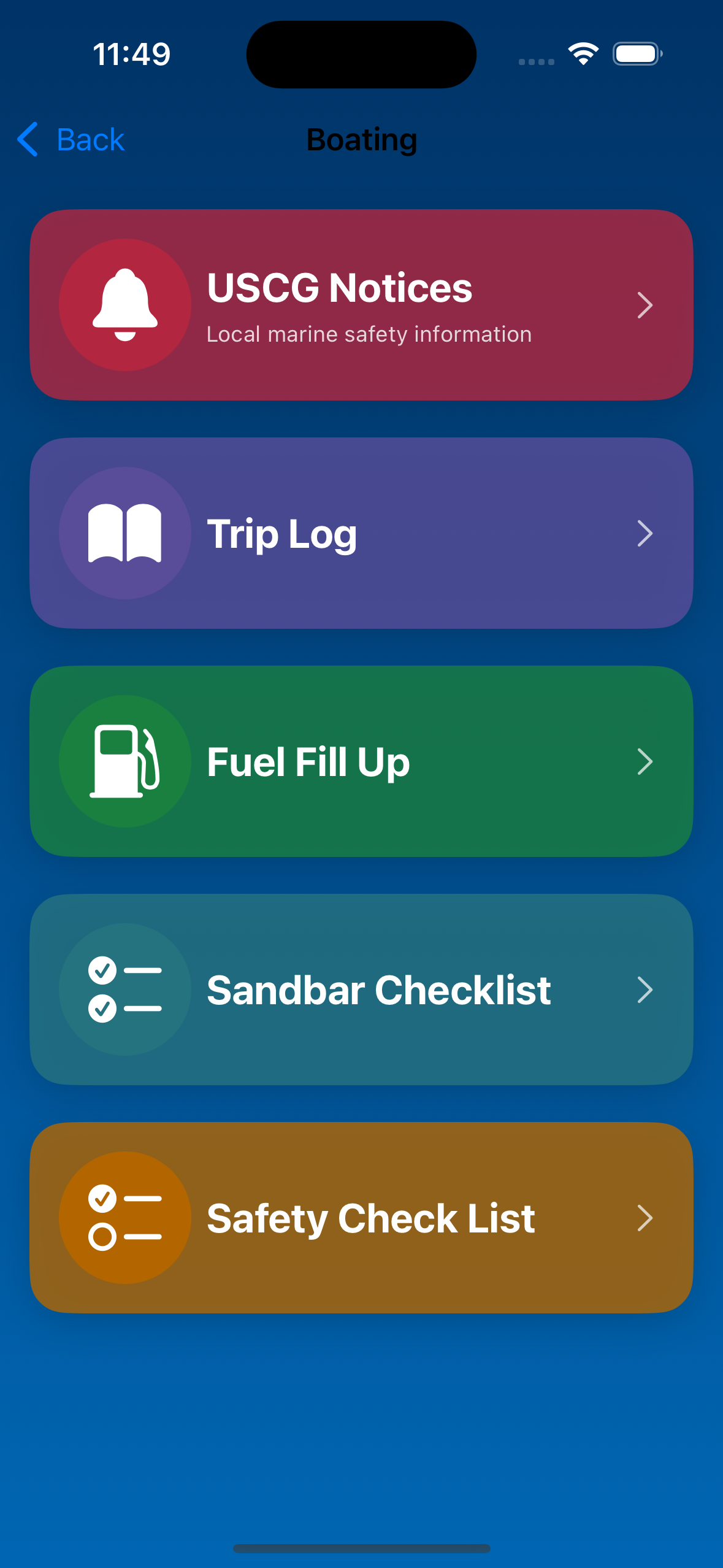Tap the clock showing 11:49
Screen dimensions: 723x1568
point(131,54)
